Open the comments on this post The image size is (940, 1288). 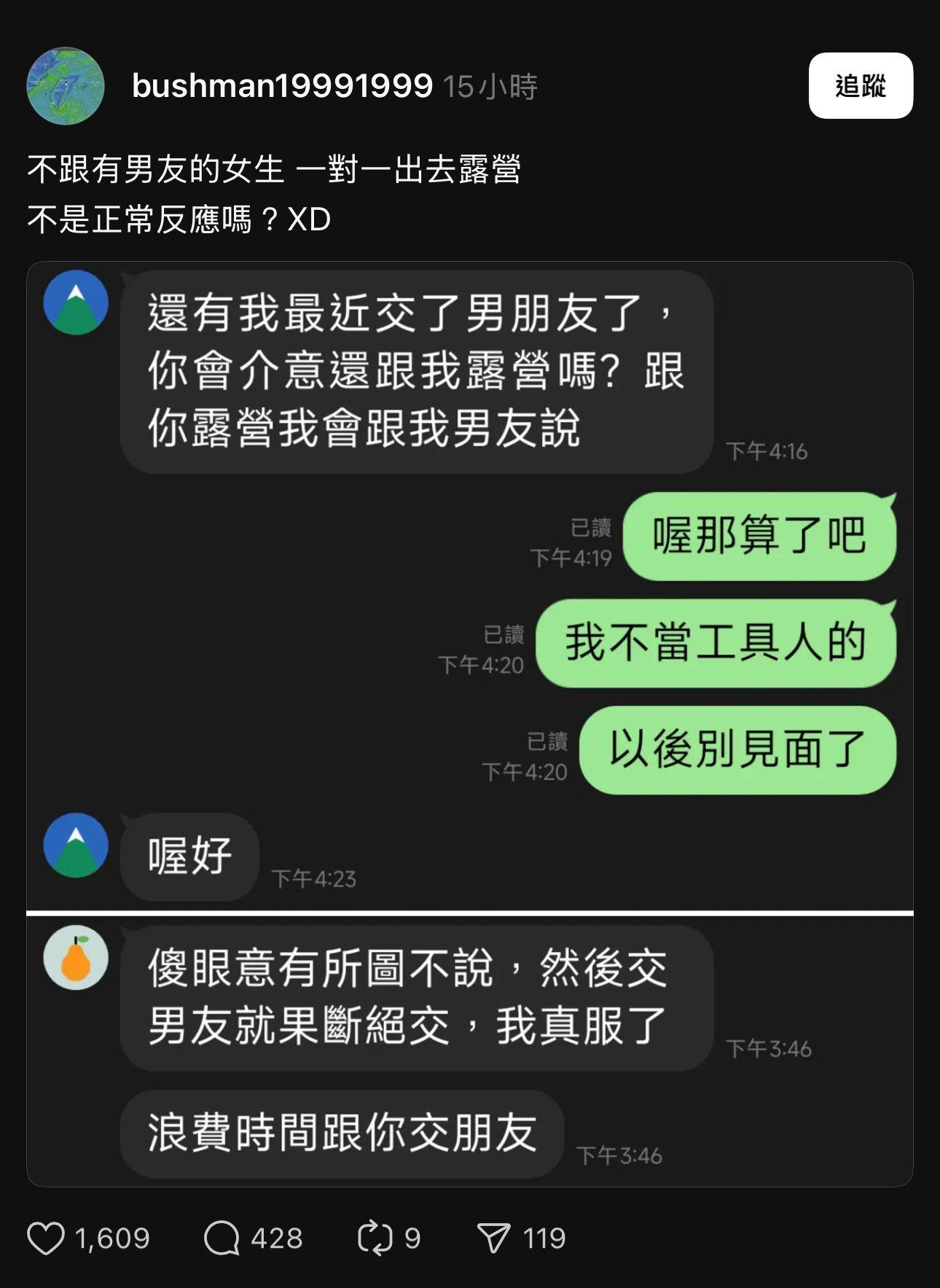coord(222,1238)
